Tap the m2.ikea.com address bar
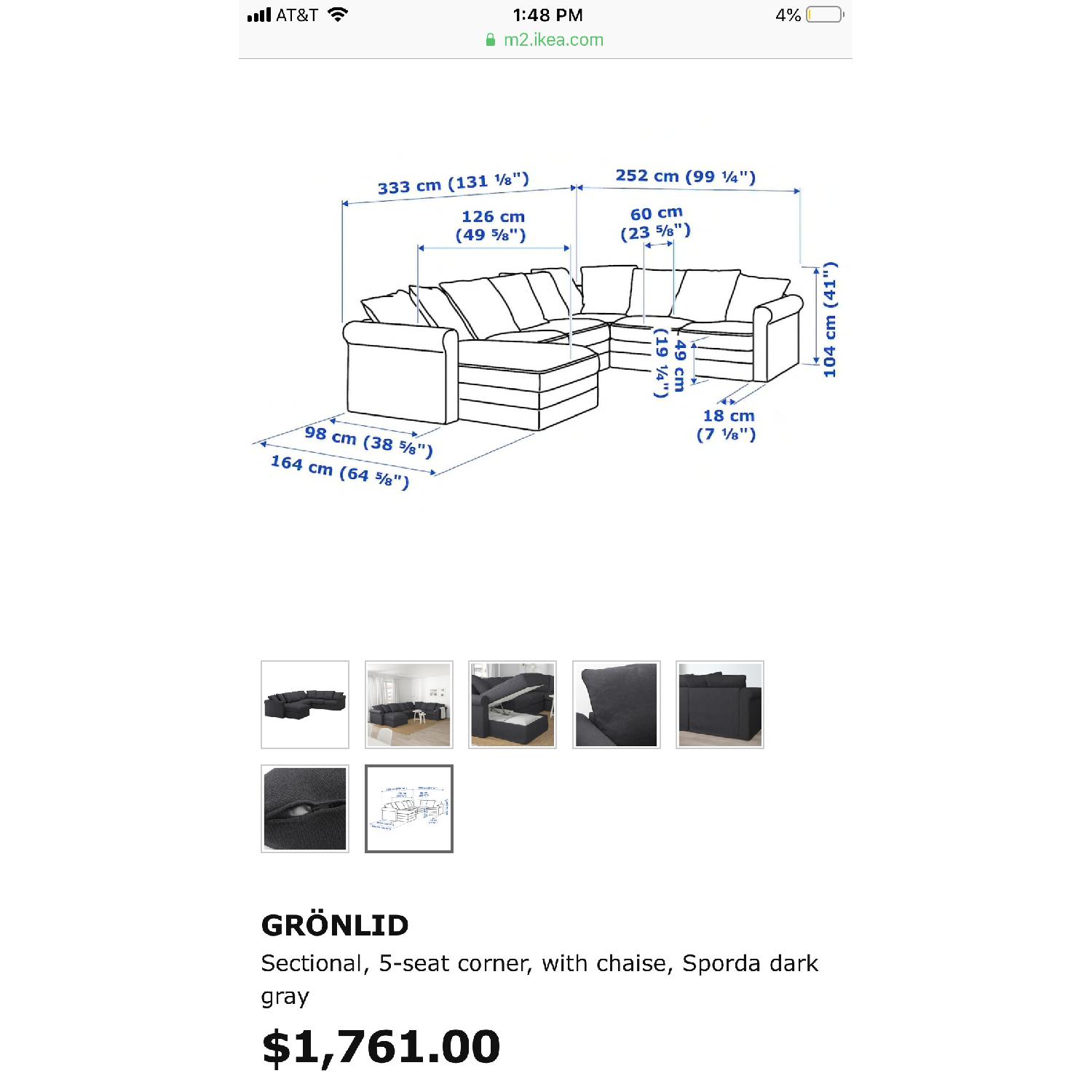The height and width of the screenshot is (1092, 1092). tap(545, 40)
